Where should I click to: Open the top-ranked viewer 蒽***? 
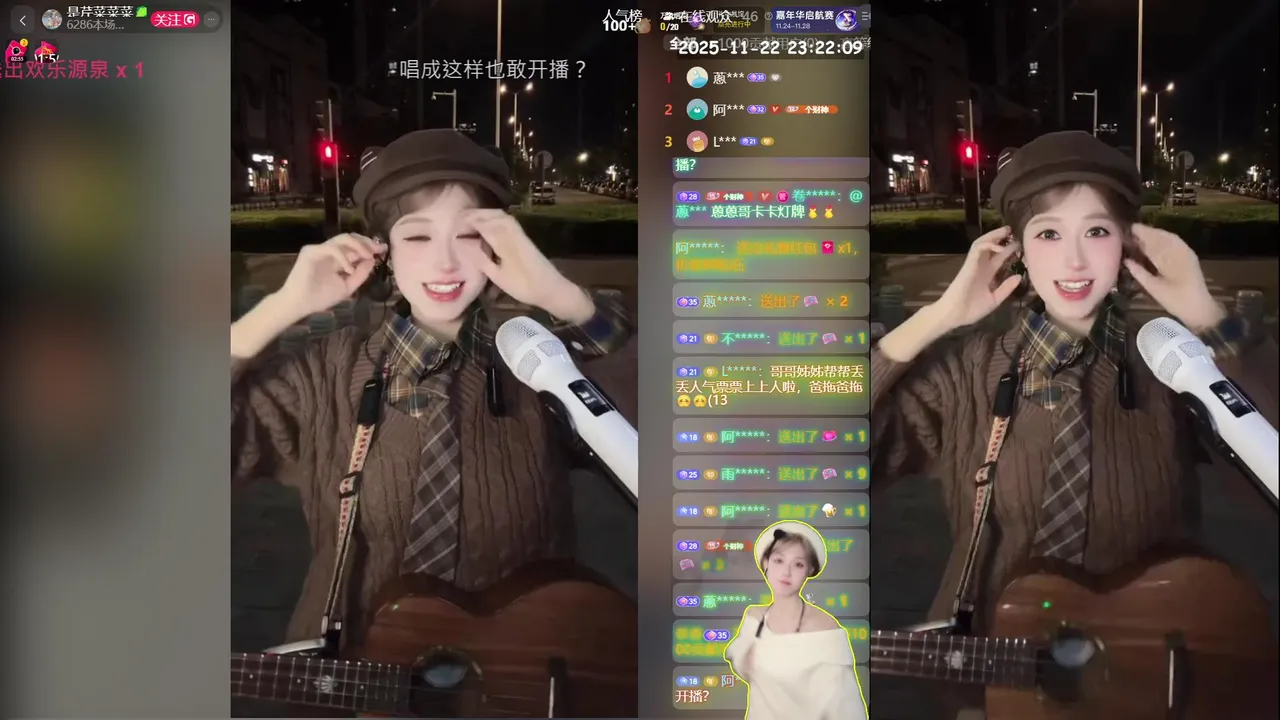698,77
